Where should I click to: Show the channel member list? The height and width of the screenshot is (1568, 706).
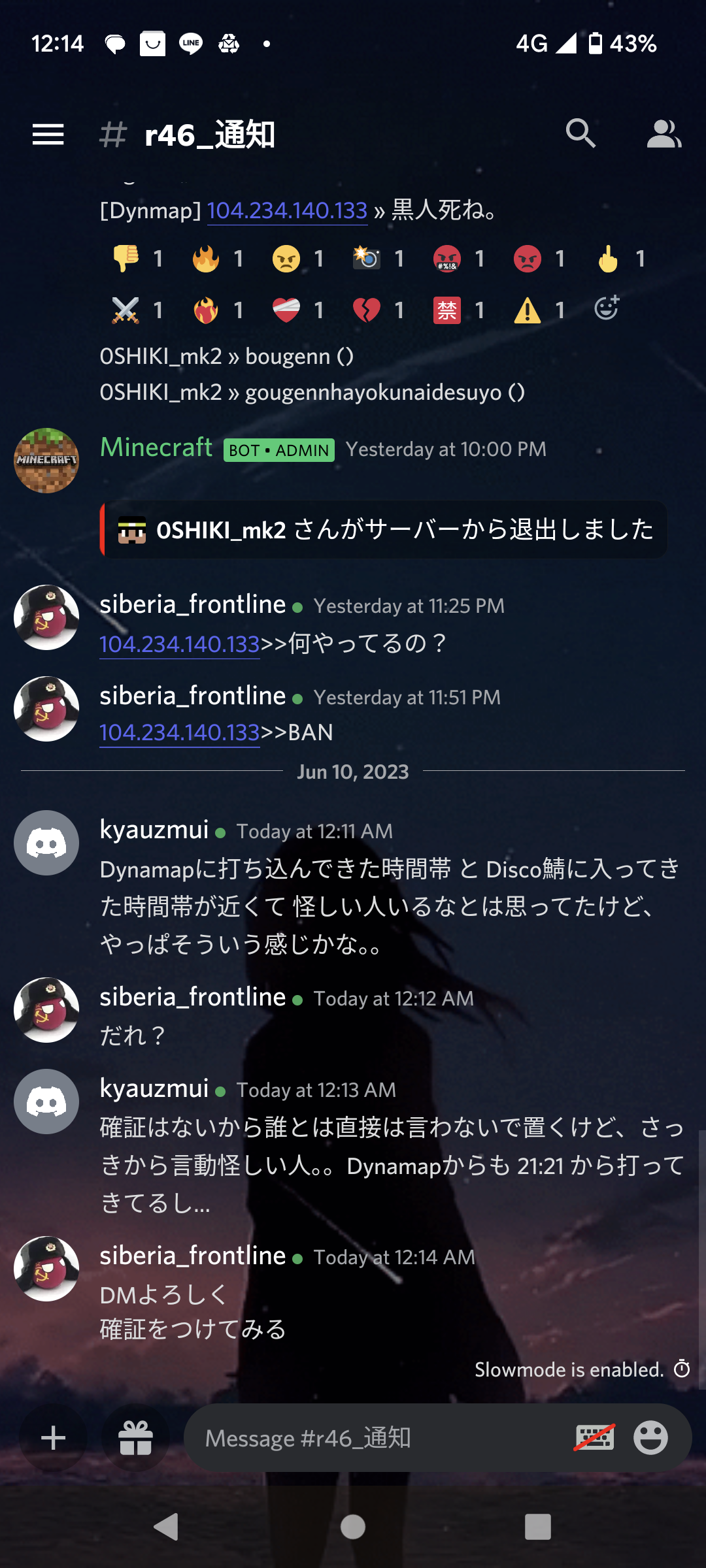click(x=664, y=135)
